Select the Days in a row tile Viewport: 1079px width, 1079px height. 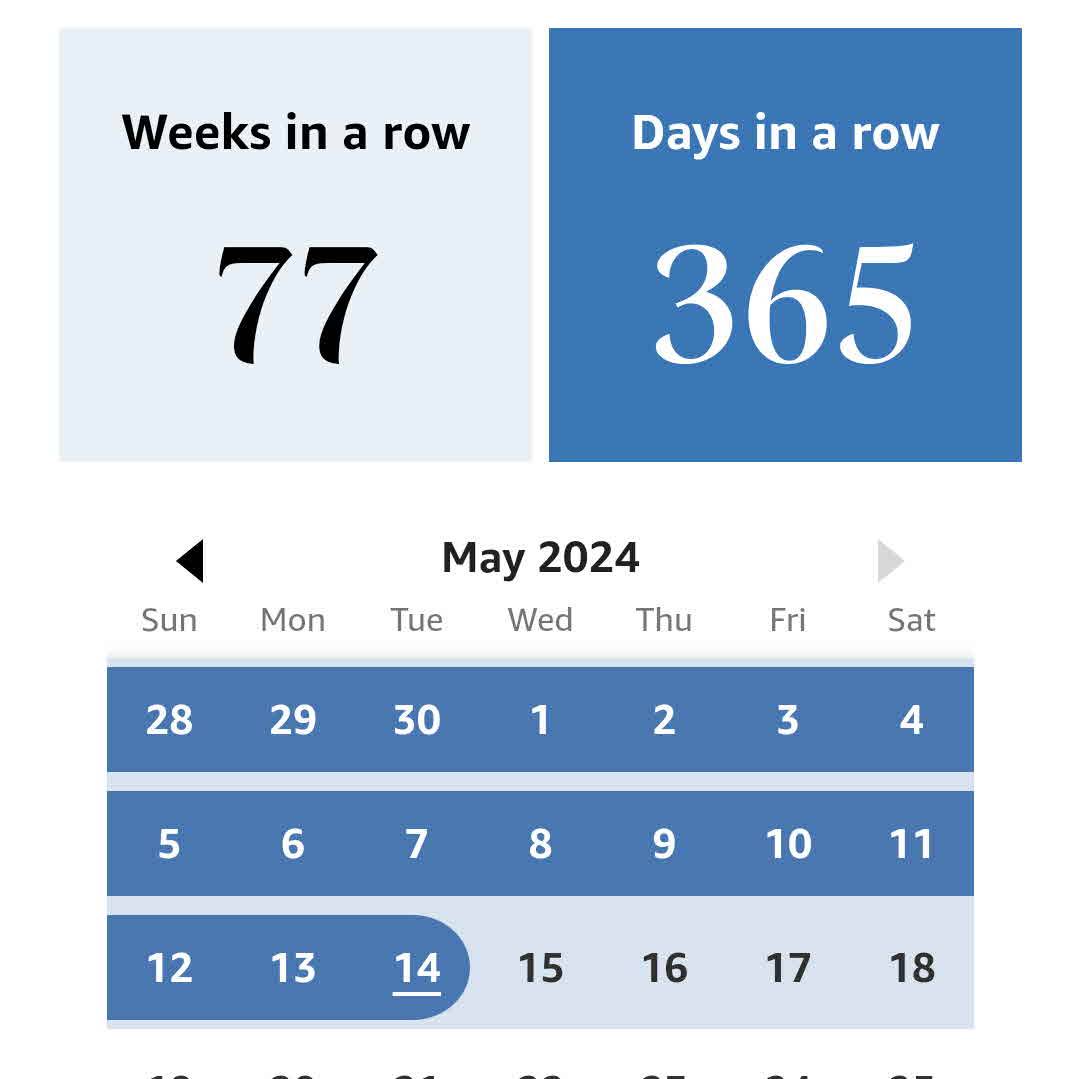coord(785,245)
